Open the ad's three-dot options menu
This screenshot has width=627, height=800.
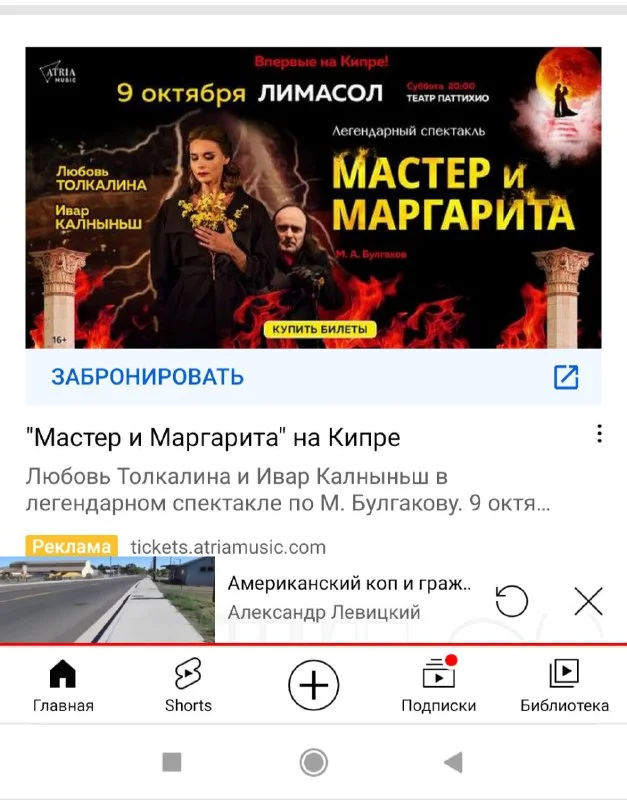click(x=599, y=434)
